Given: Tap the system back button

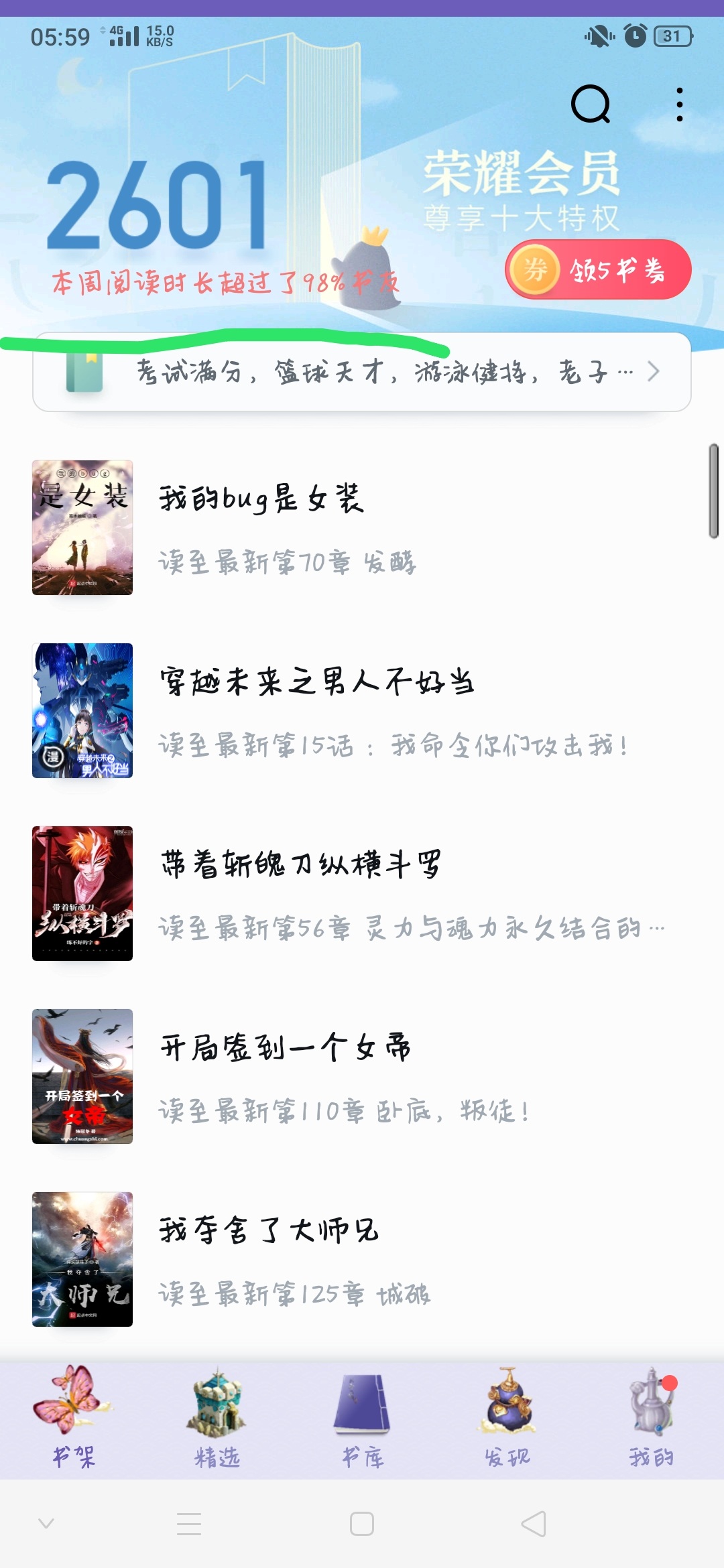Looking at the screenshot, I should pos(534,1524).
